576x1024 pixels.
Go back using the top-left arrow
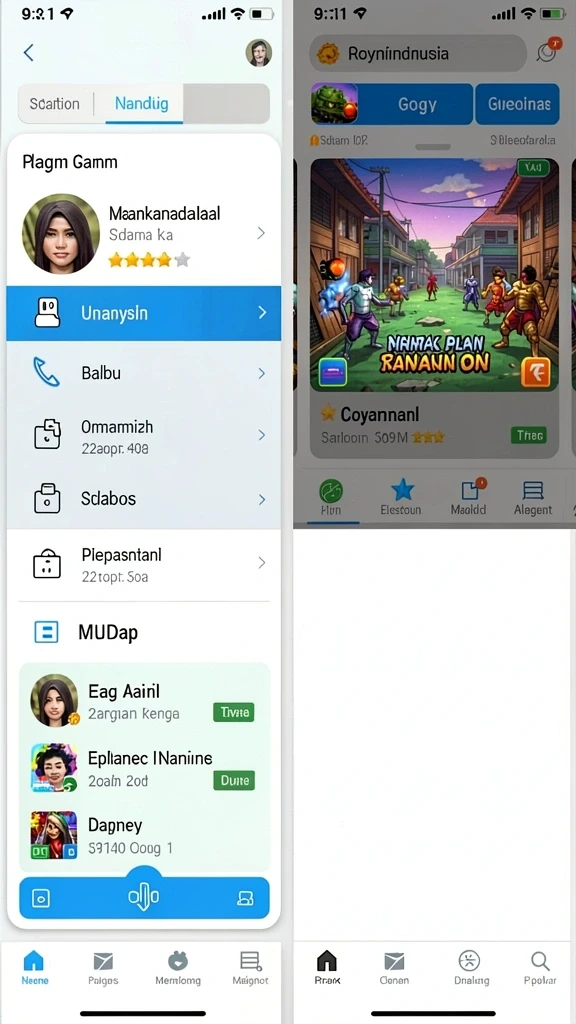(x=28, y=53)
